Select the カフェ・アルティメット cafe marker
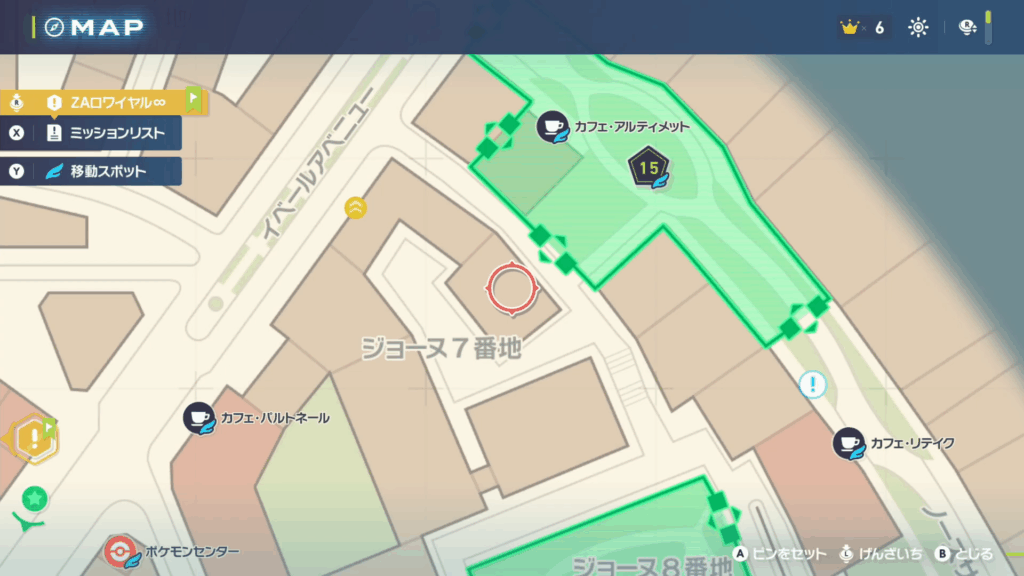Screen dimensions: 1024x576 click(x=552, y=127)
